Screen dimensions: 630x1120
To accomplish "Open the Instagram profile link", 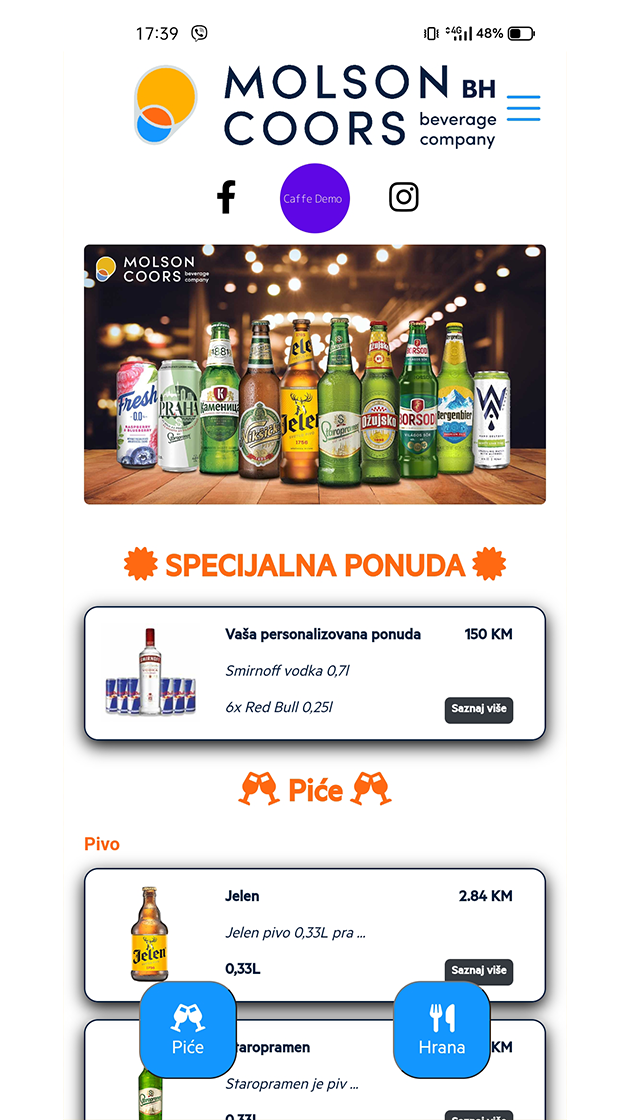I will pyautogui.click(x=403, y=197).
